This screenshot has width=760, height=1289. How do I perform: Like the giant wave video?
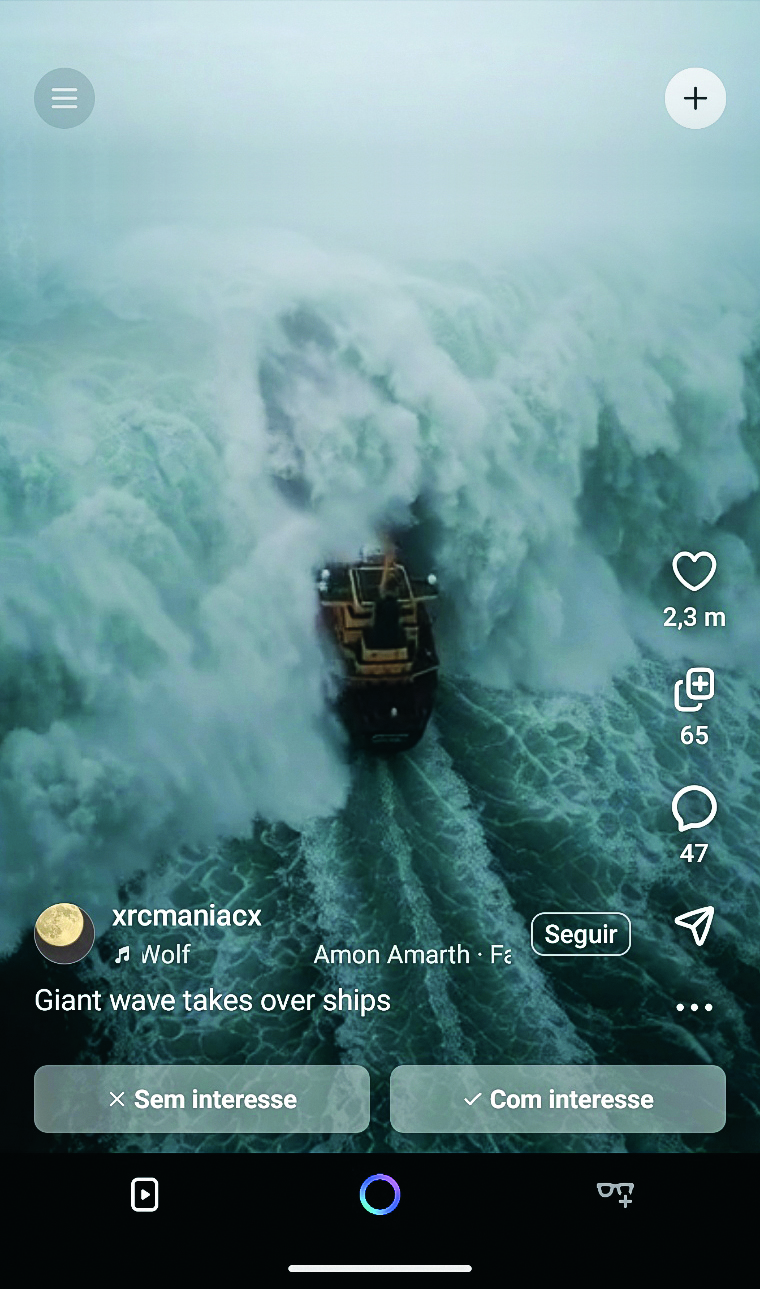(694, 572)
